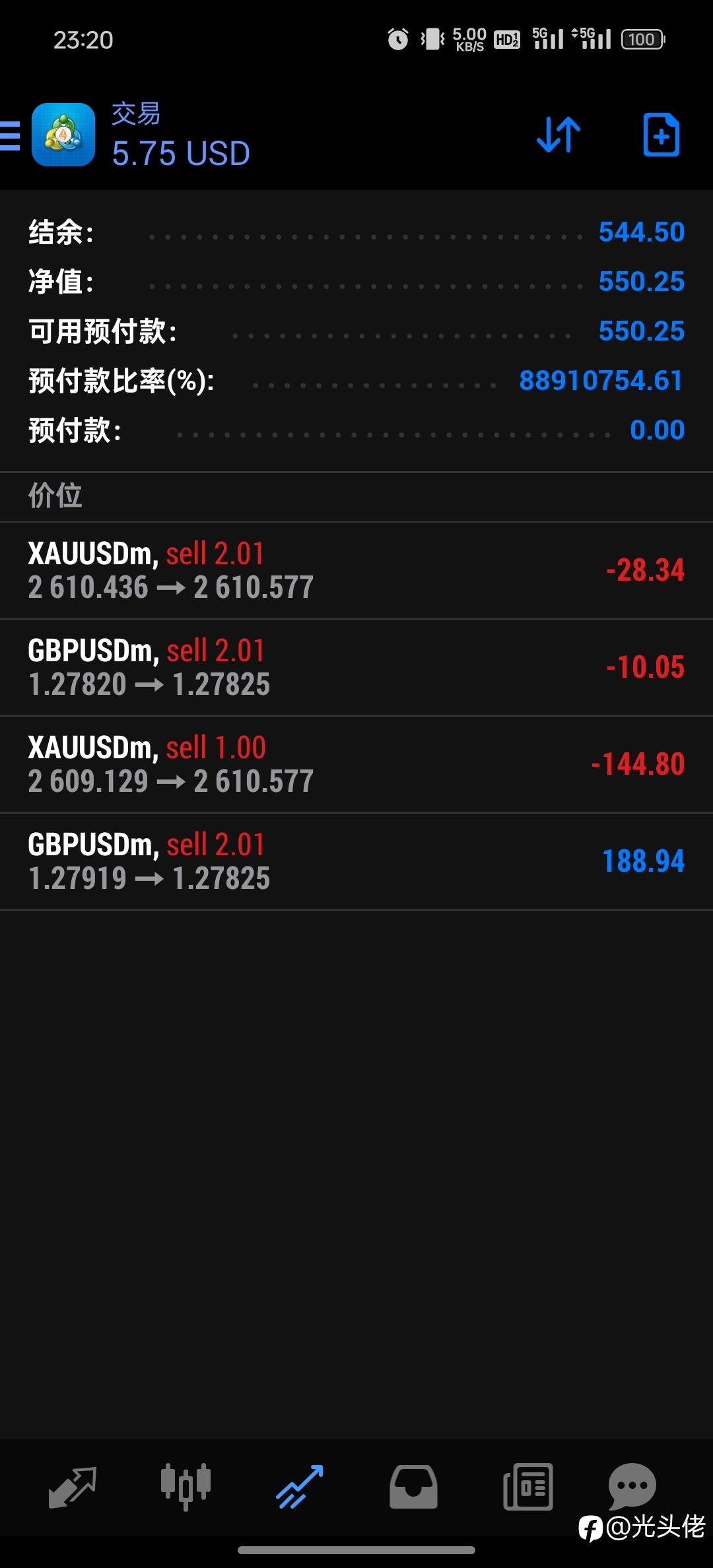The image size is (713, 1568).
Task: Open GBPUSDm position with -10.05 loss
Action: coord(356,667)
